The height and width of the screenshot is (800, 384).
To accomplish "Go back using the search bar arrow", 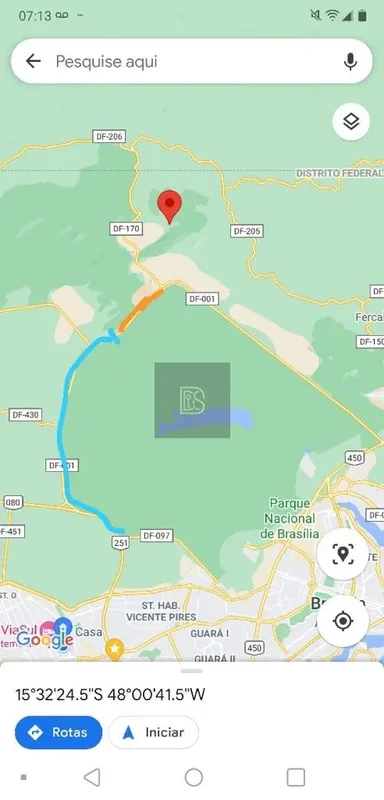I will coord(33,61).
